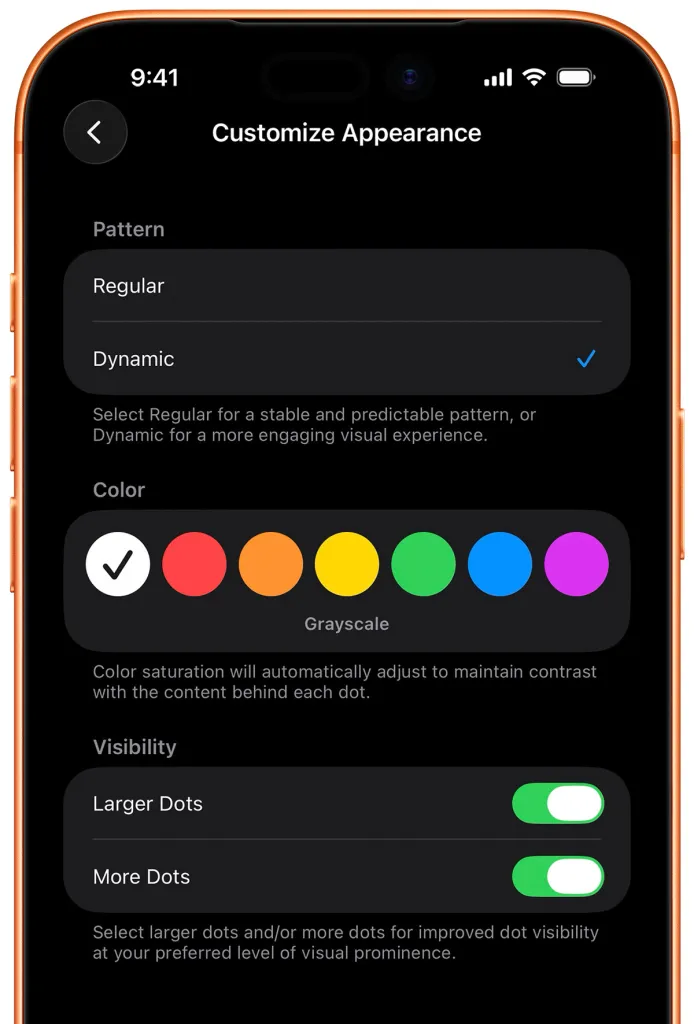Viewport: 694px width, 1024px height.
Task: Choose the purple color swatch
Action: pyautogui.click(x=576, y=564)
